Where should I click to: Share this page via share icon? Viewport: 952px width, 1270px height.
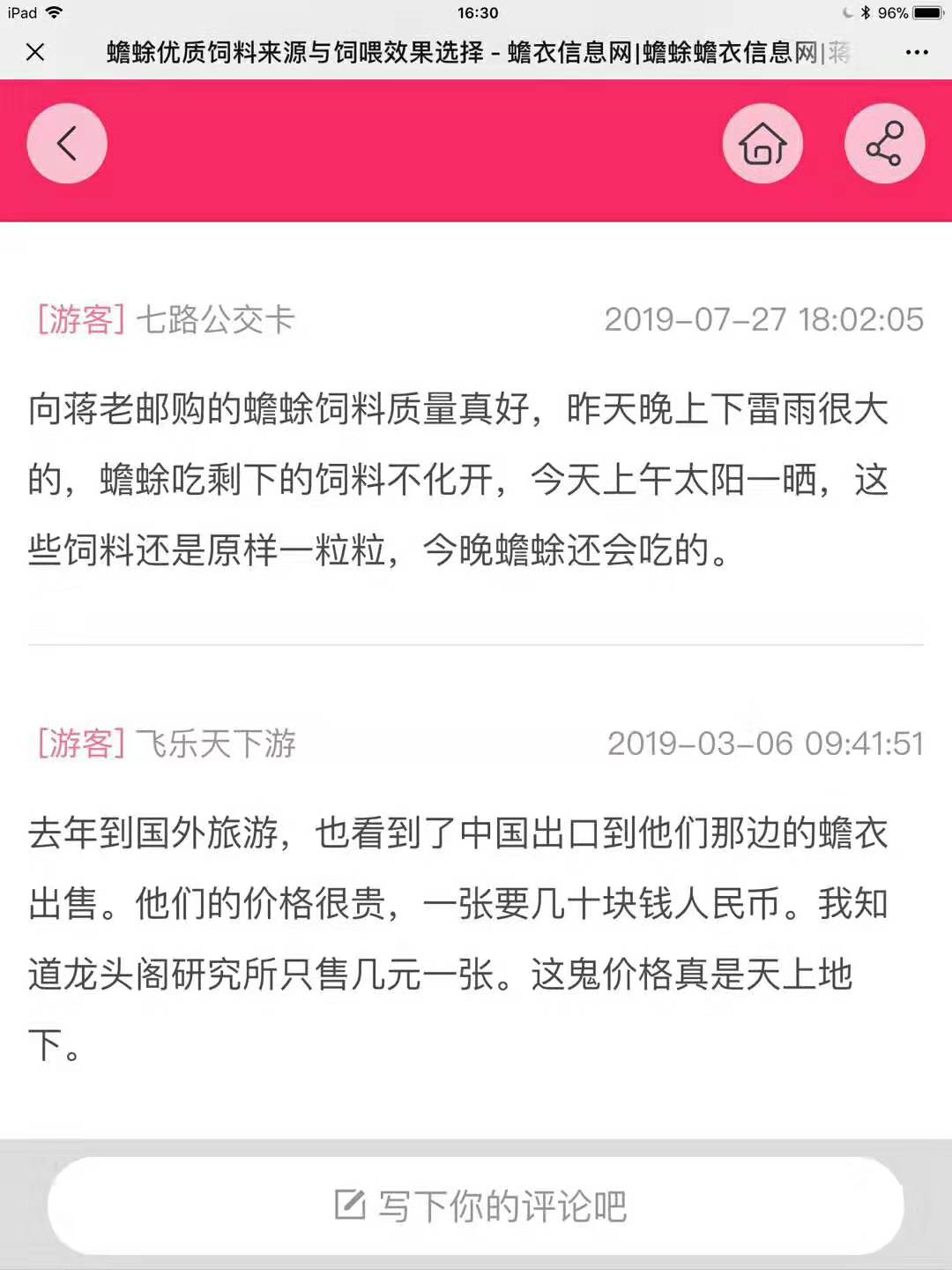tap(884, 144)
